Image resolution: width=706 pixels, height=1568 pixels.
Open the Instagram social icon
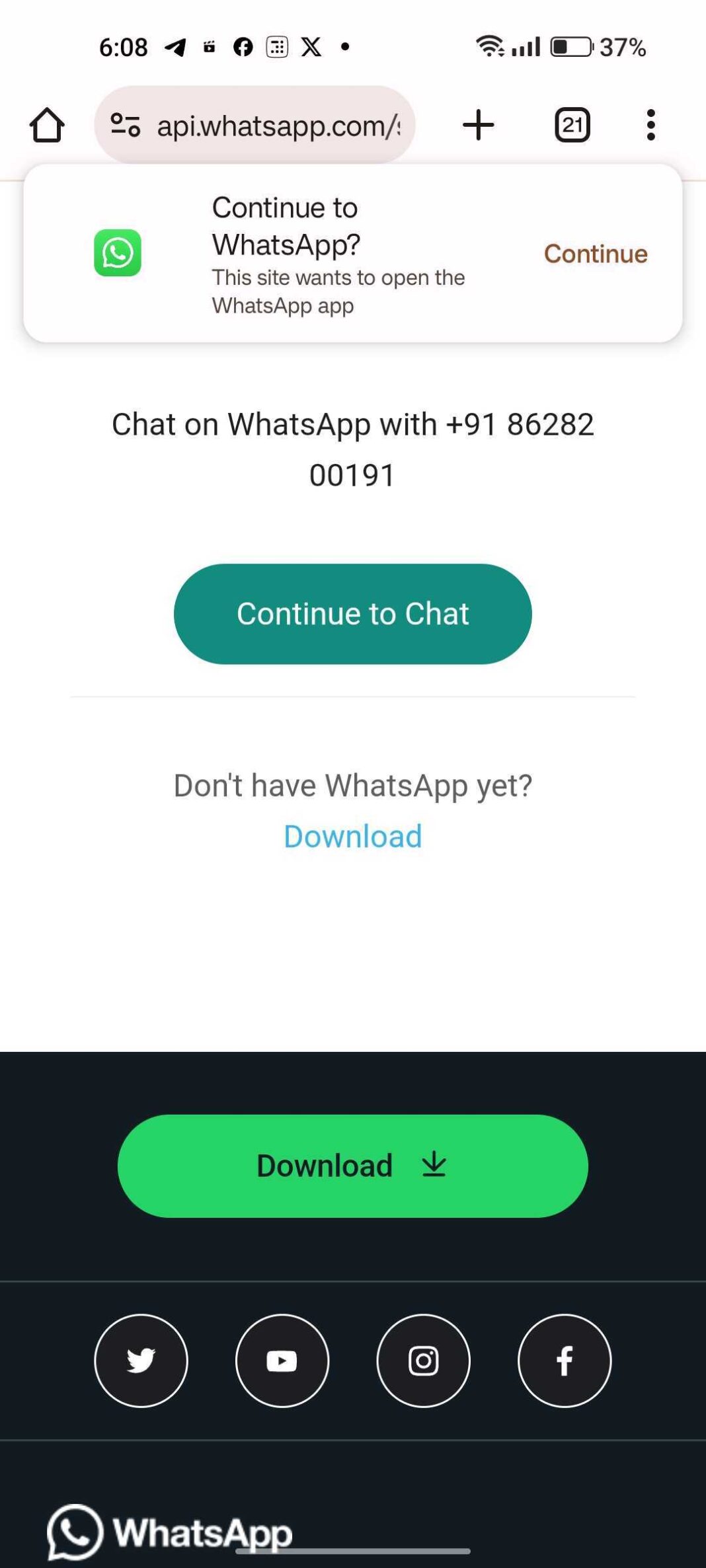pos(423,1361)
